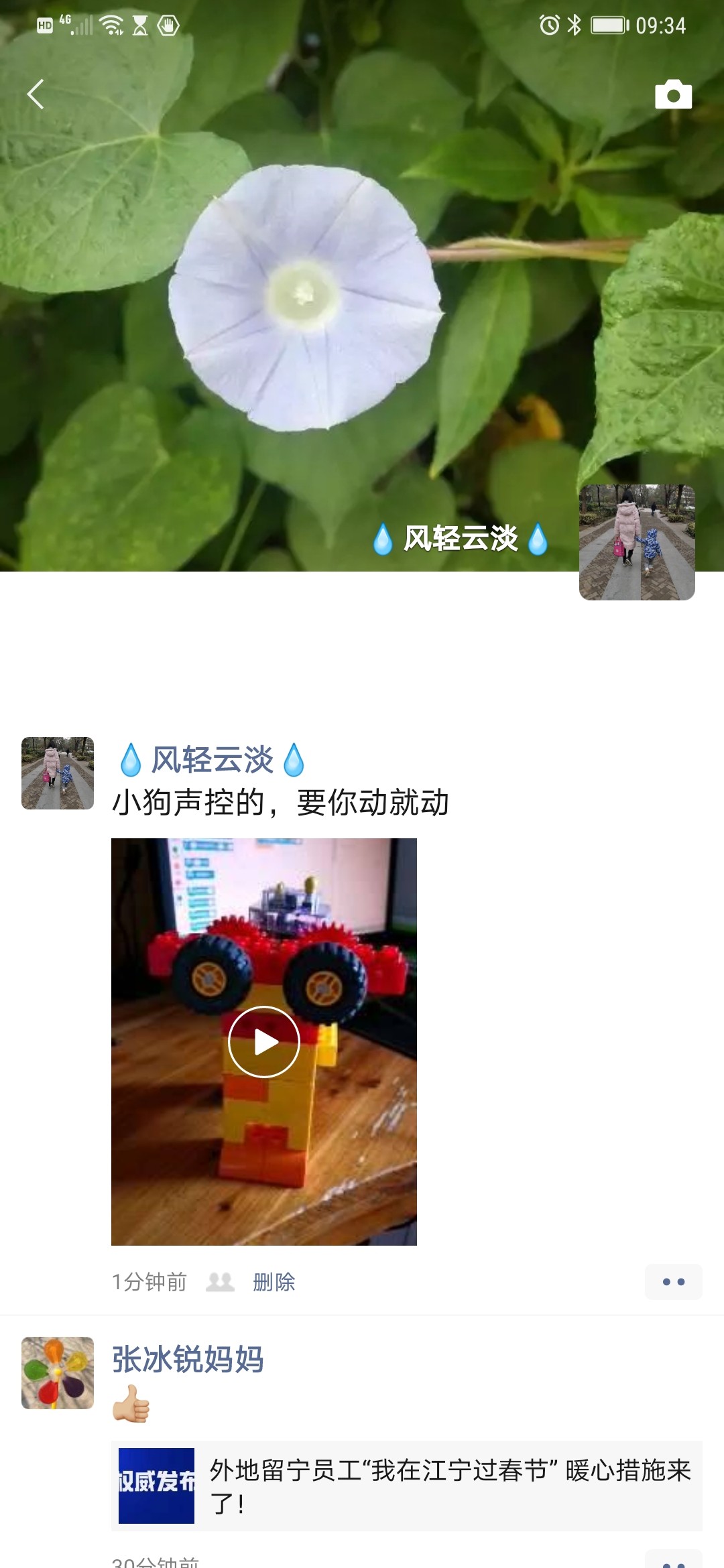The width and height of the screenshot is (724, 1568).
Task: Play the toy robot video
Action: 263,1042
